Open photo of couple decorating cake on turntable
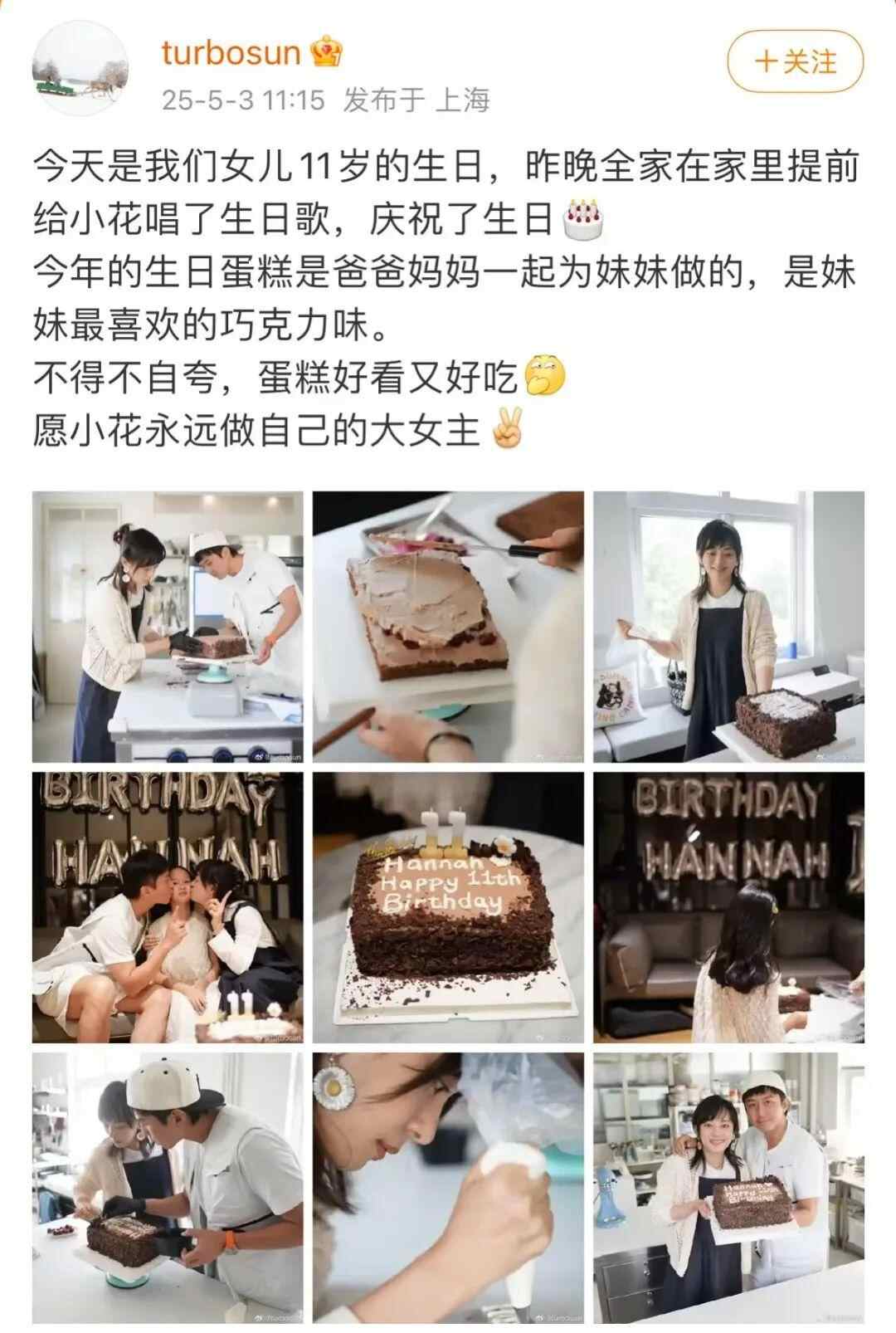This screenshot has width=896, height=1333. (168, 627)
